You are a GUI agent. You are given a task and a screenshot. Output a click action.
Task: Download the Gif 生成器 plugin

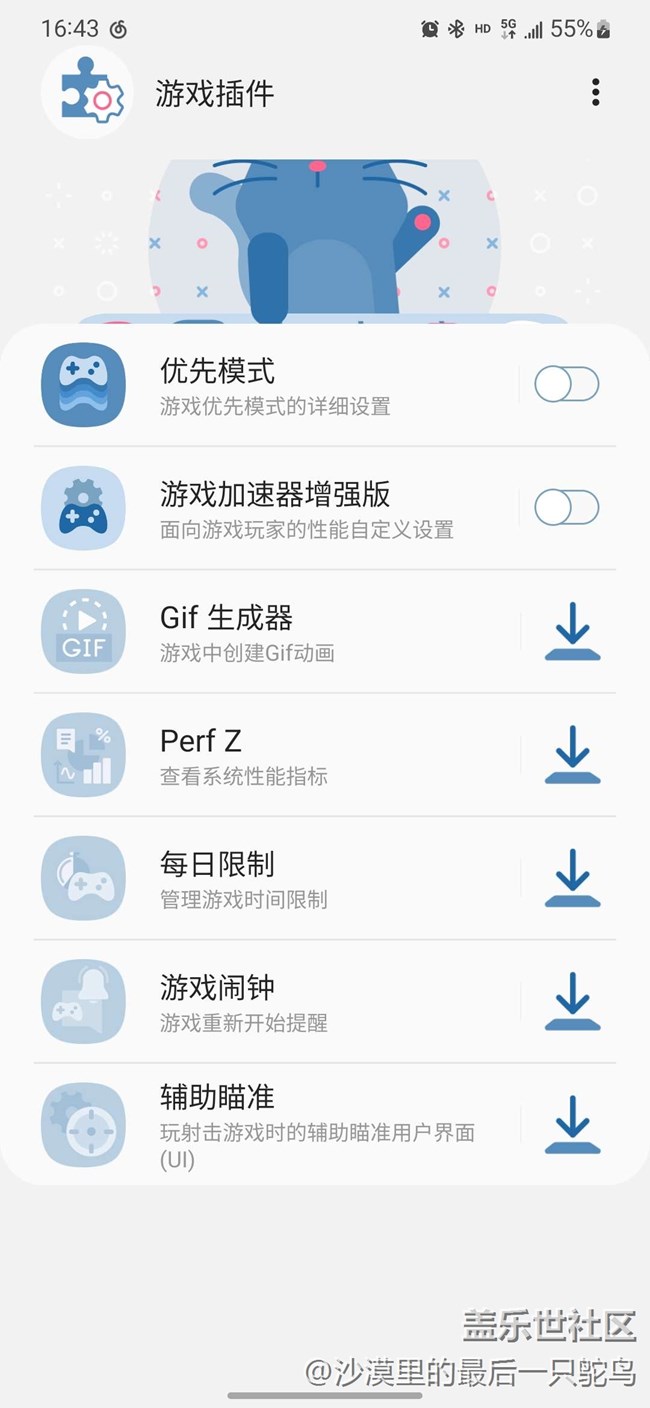point(572,632)
